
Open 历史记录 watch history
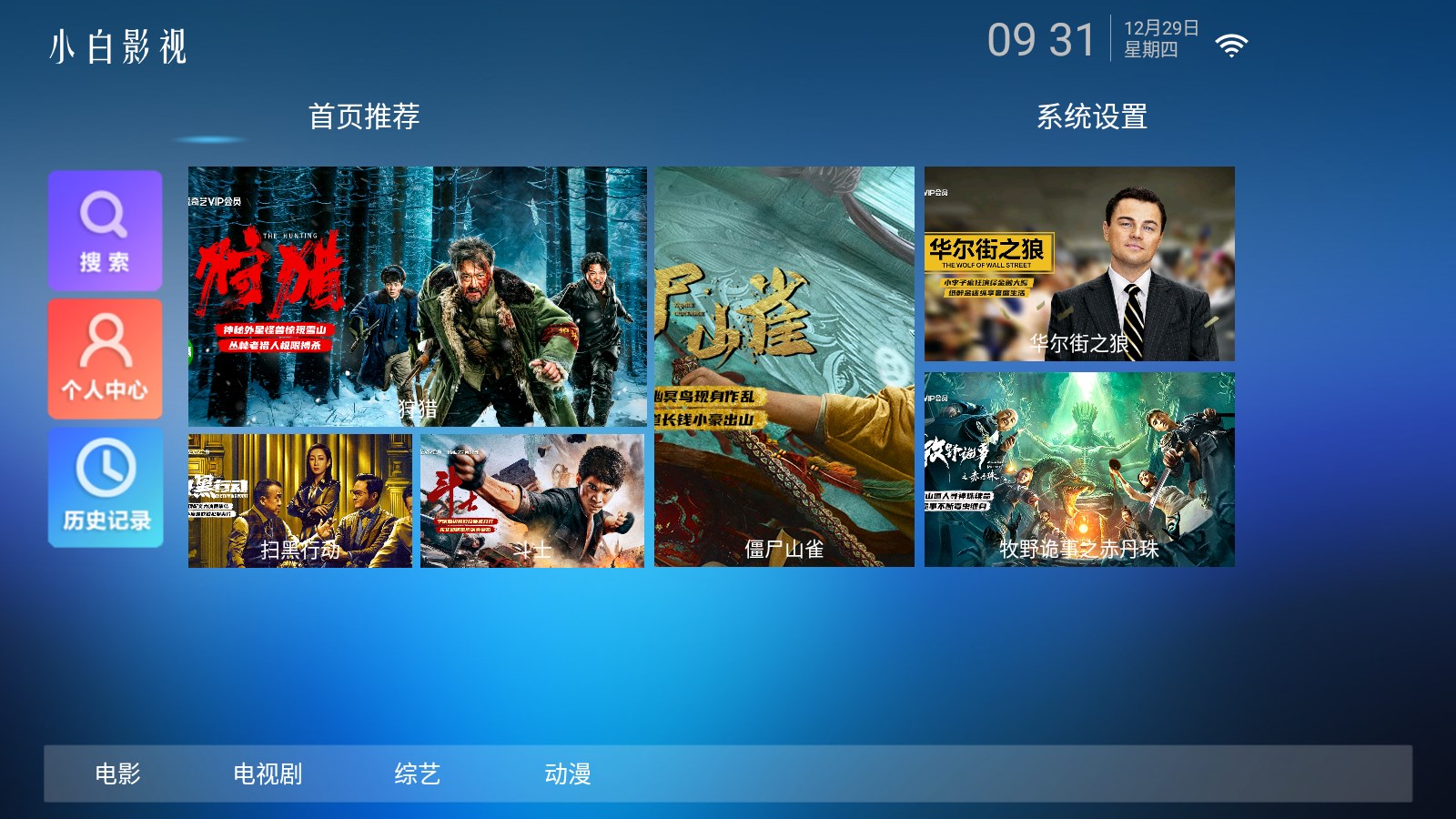tap(106, 488)
